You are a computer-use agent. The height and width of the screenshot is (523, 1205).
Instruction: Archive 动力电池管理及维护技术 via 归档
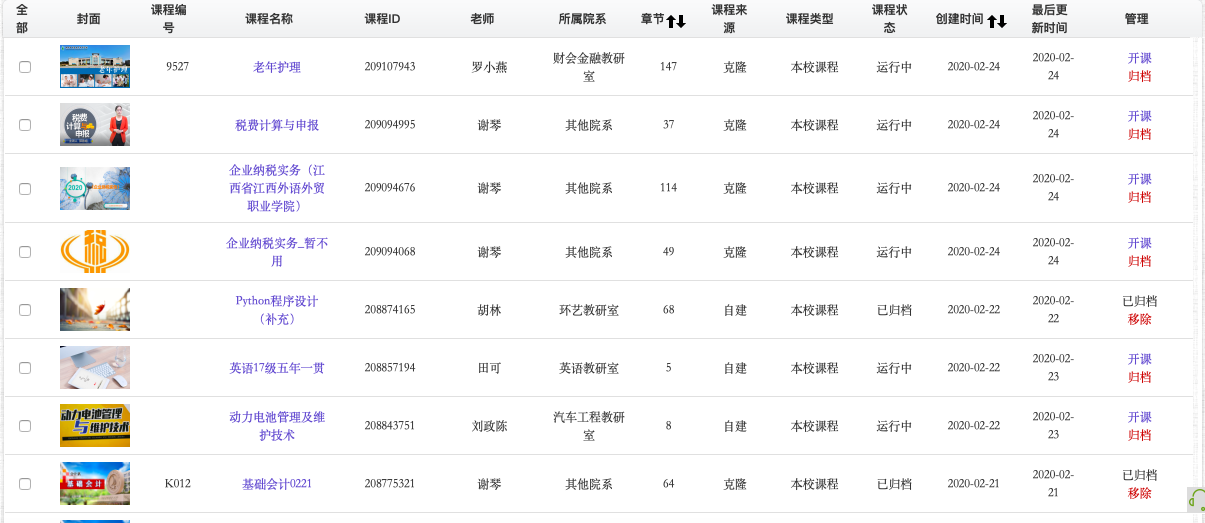pyautogui.click(x=1139, y=435)
